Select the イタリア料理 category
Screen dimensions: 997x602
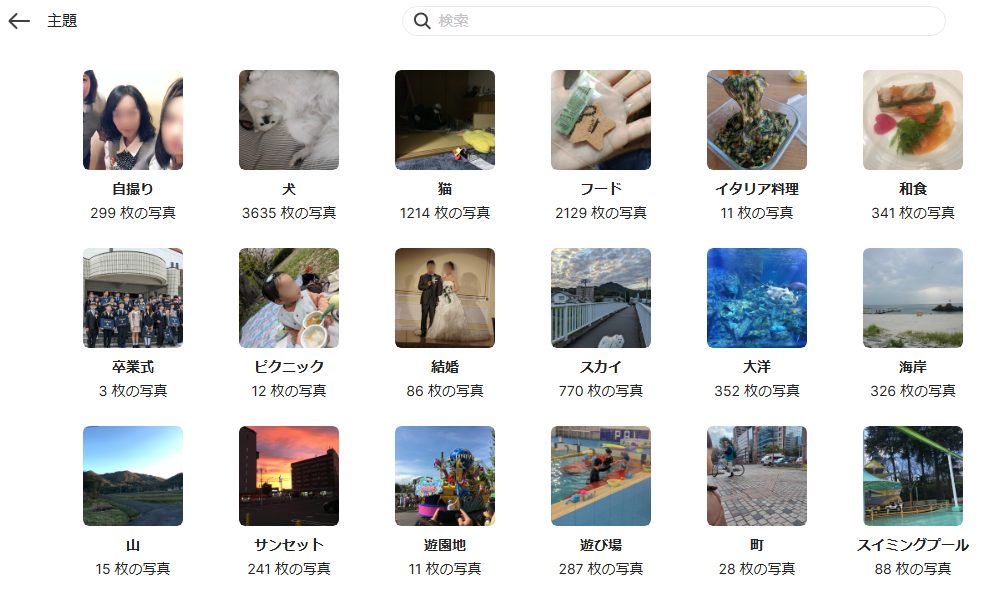757,120
